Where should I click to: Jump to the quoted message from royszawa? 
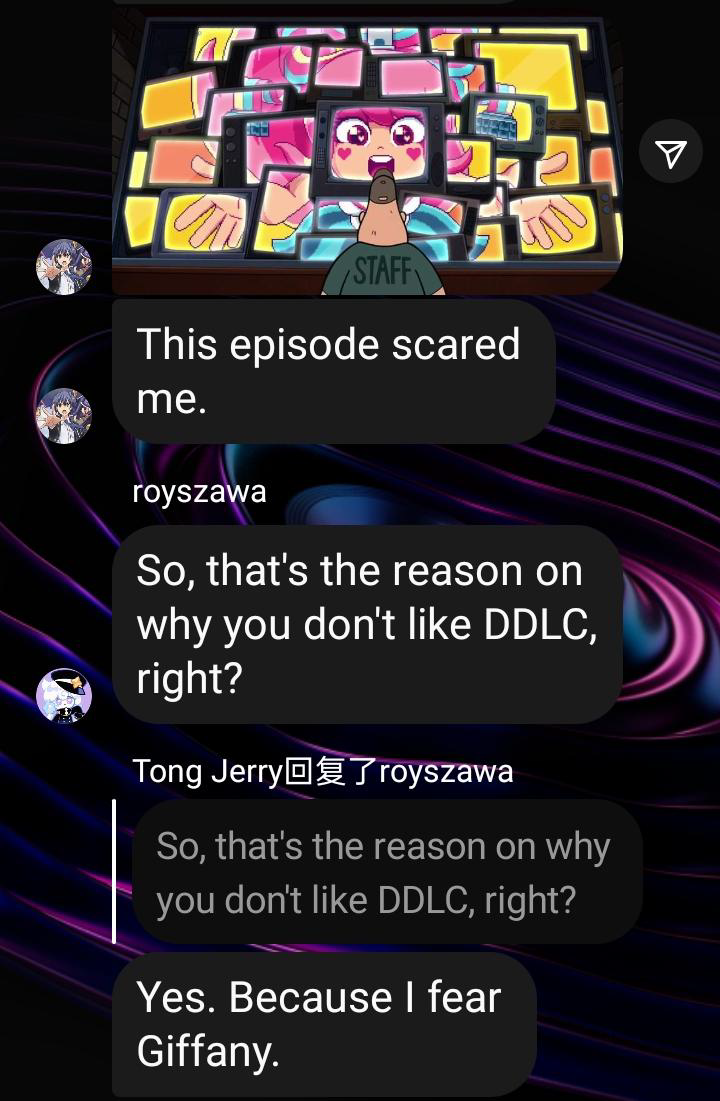(385, 872)
